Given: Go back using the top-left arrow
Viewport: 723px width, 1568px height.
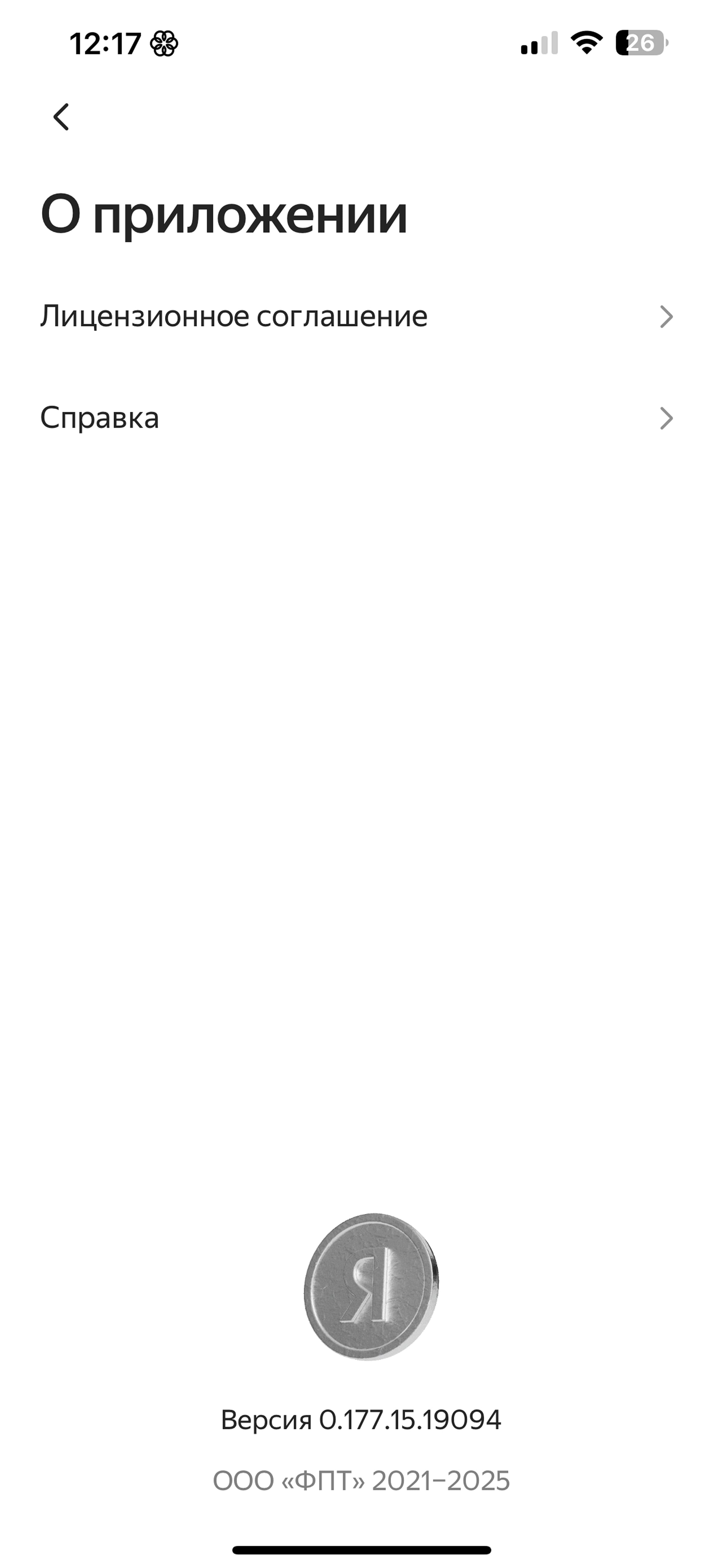Looking at the screenshot, I should pos(61,117).
